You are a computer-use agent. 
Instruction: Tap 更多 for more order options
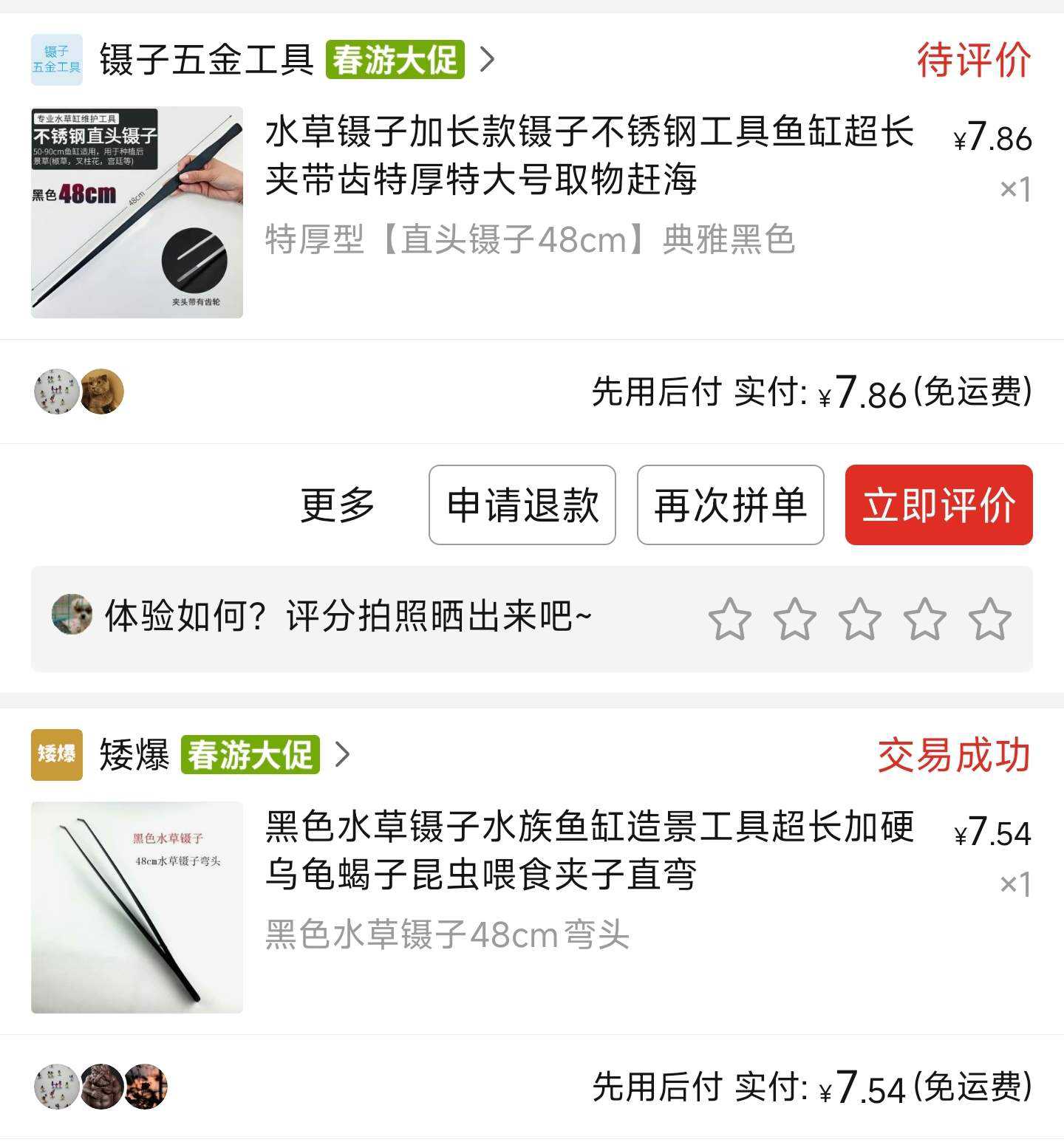[338, 505]
